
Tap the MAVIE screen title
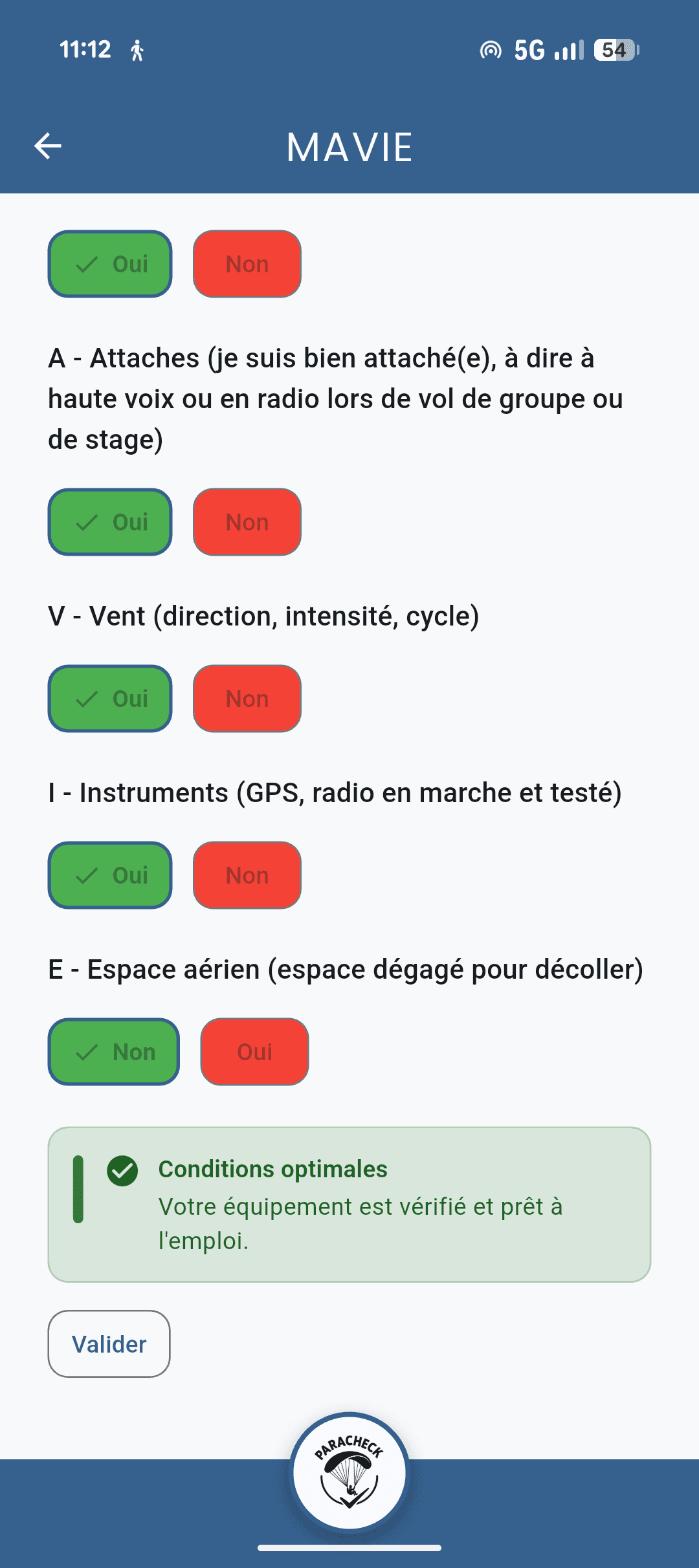[x=349, y=147]
